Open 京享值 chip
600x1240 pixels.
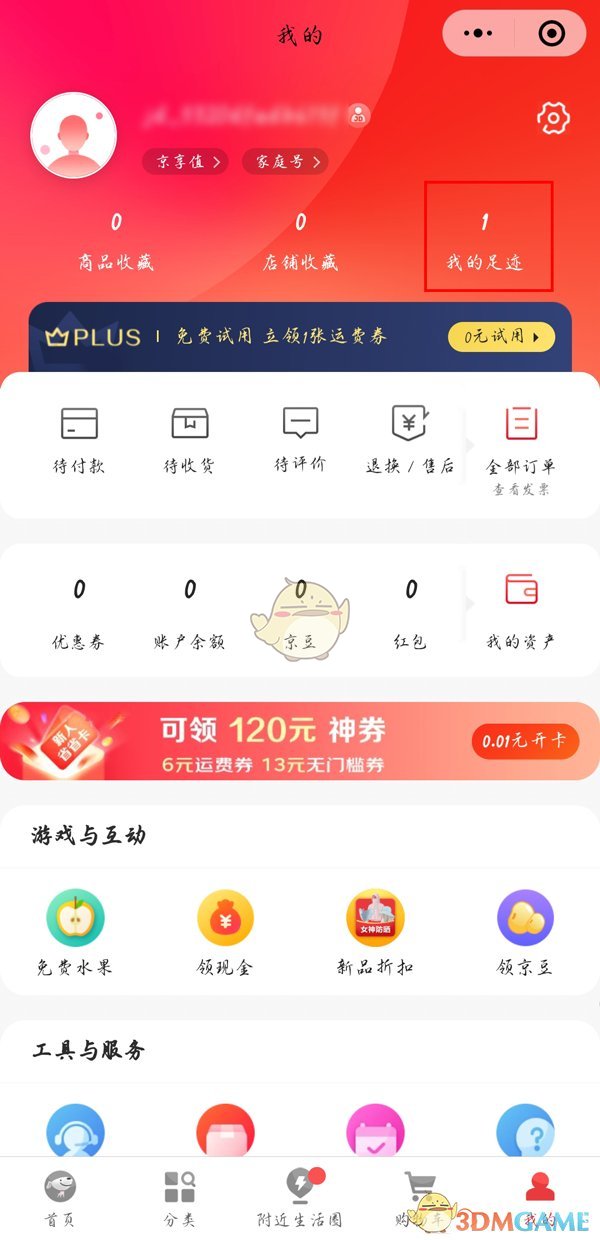(x=186, y=161)
